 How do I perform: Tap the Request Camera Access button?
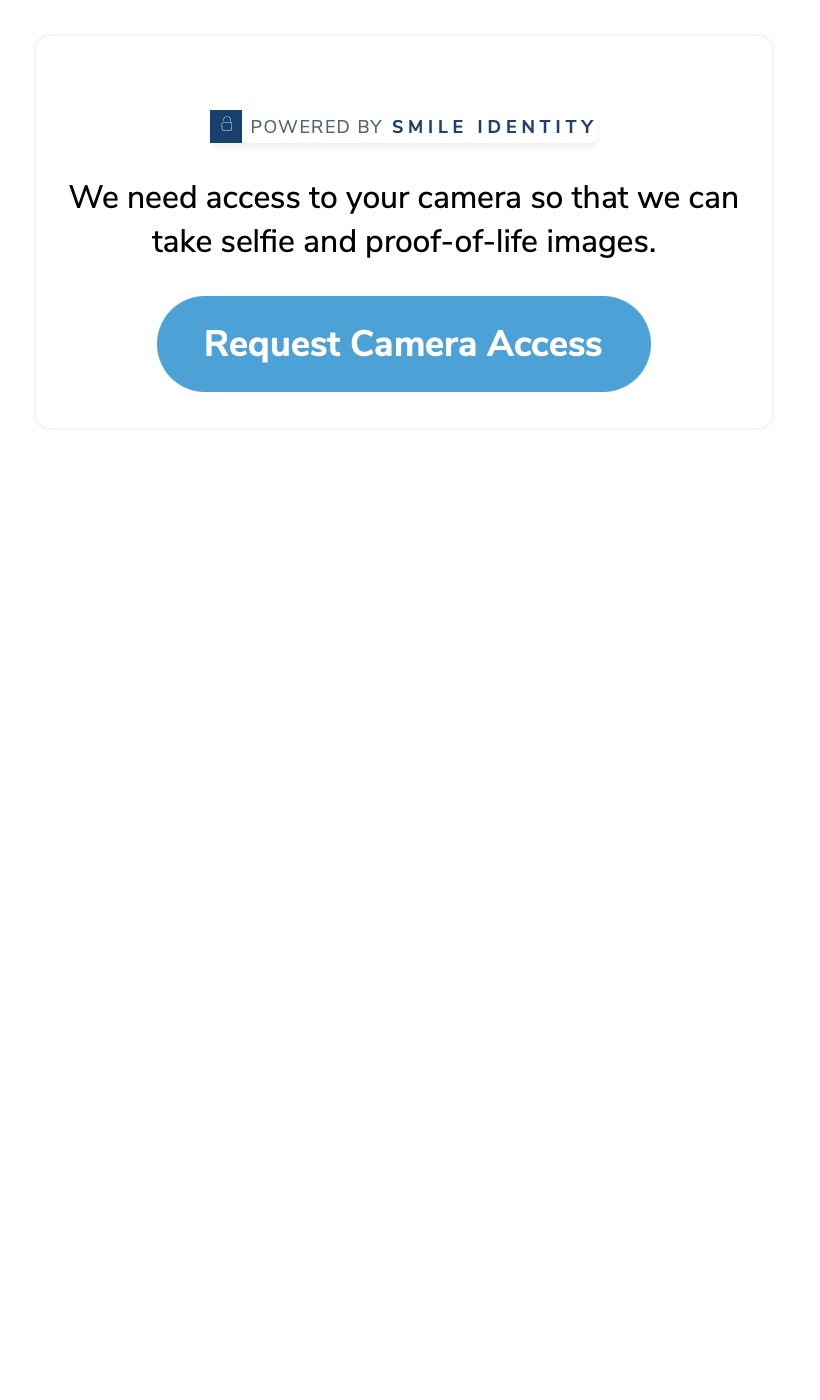(x=403, y=344)
